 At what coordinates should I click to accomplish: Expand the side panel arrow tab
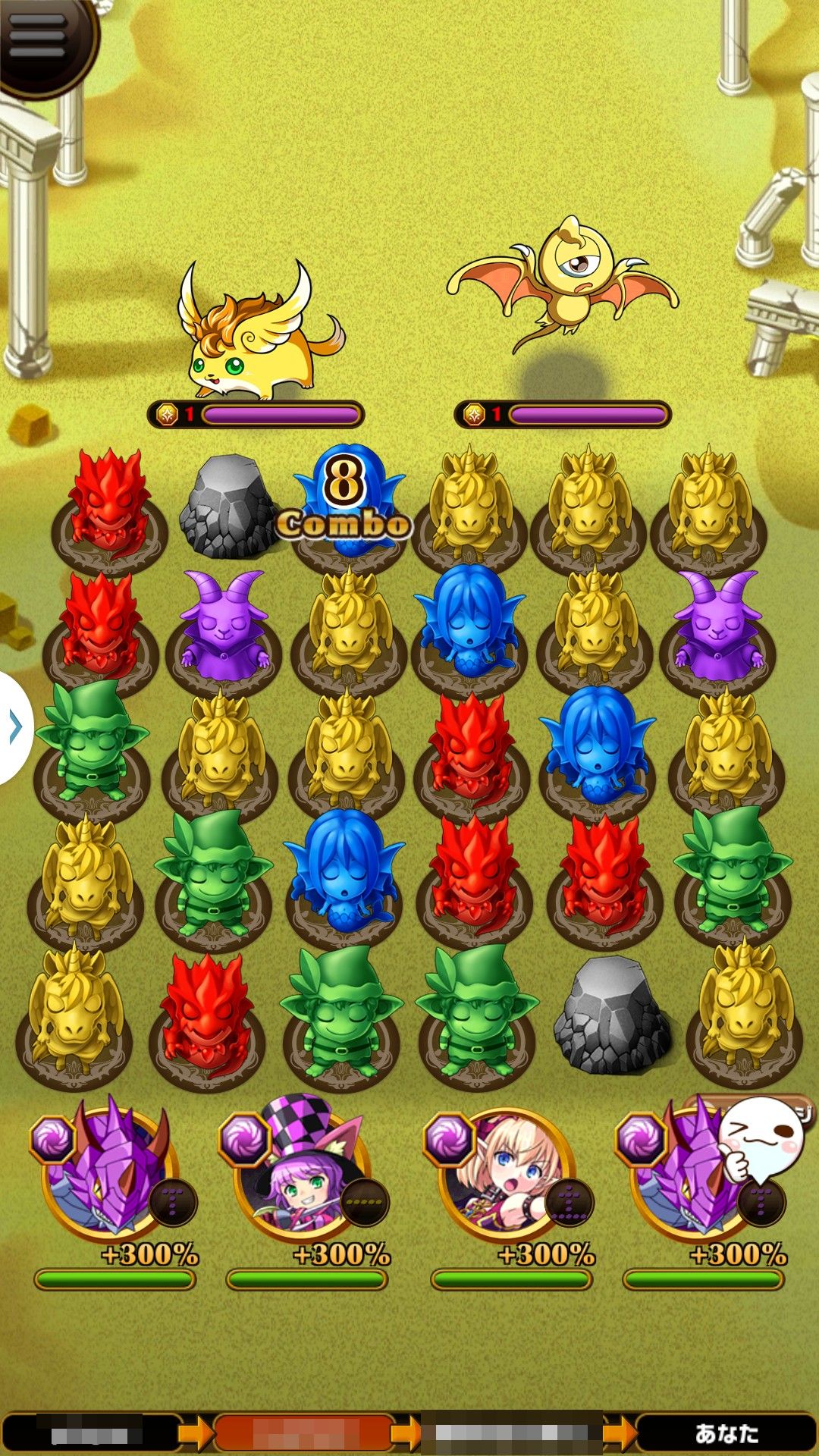pyautogui.click(x=15, y=726)
